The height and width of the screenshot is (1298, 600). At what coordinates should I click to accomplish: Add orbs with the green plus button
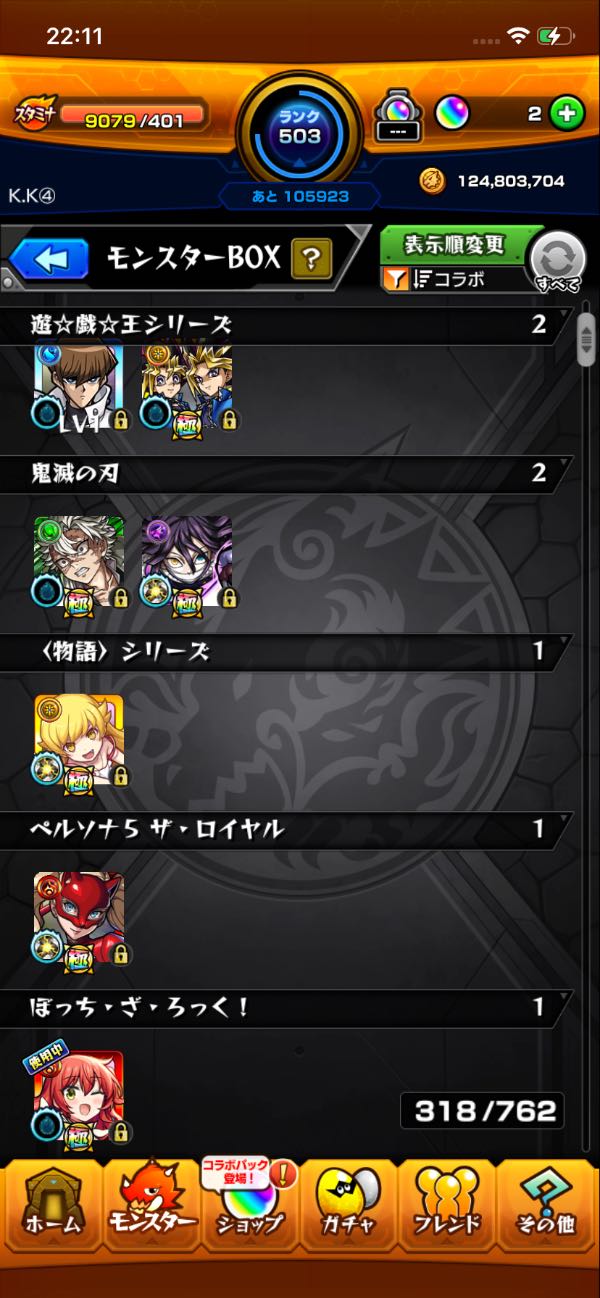coord(567,114)
